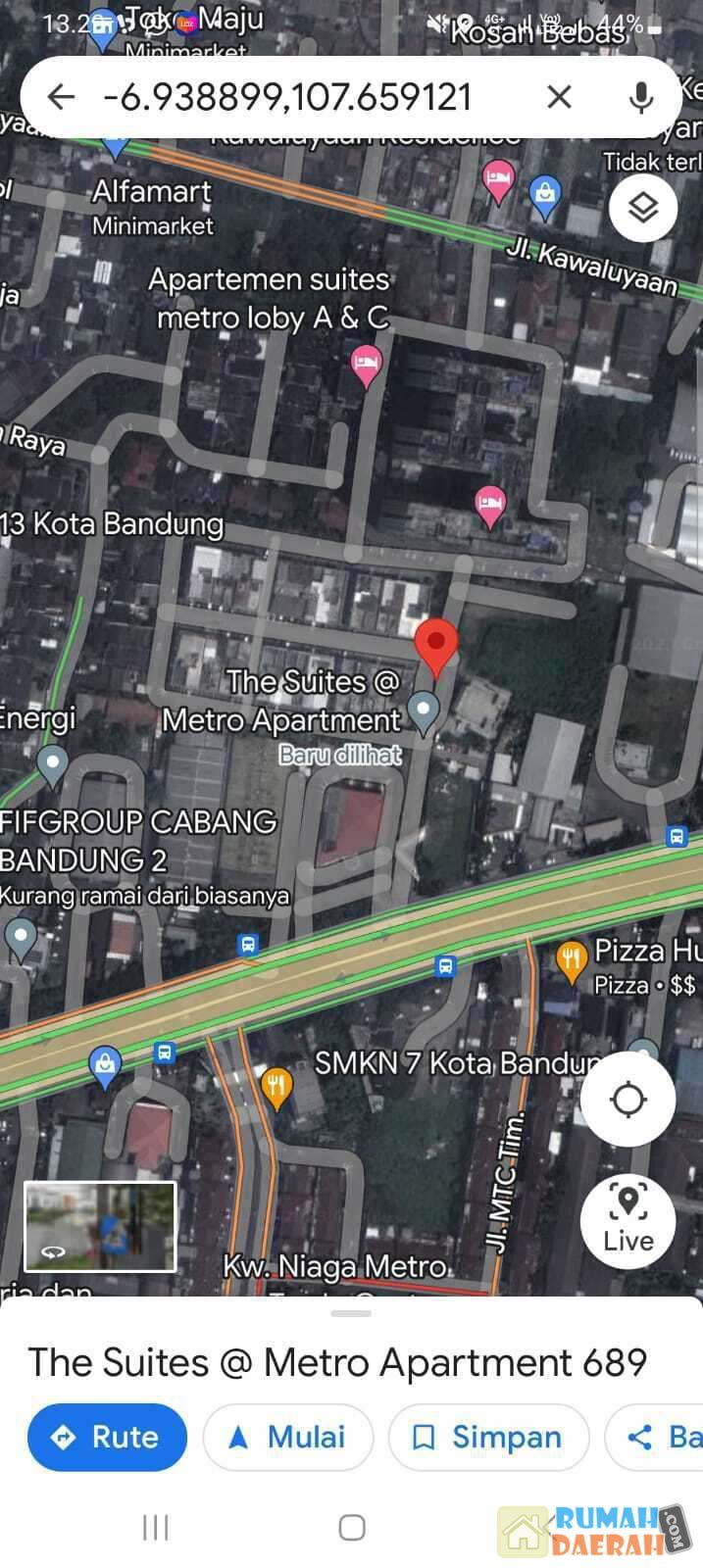Open the map layers selector
Viewport: 703px width, 1568px height.
(642, 208)
